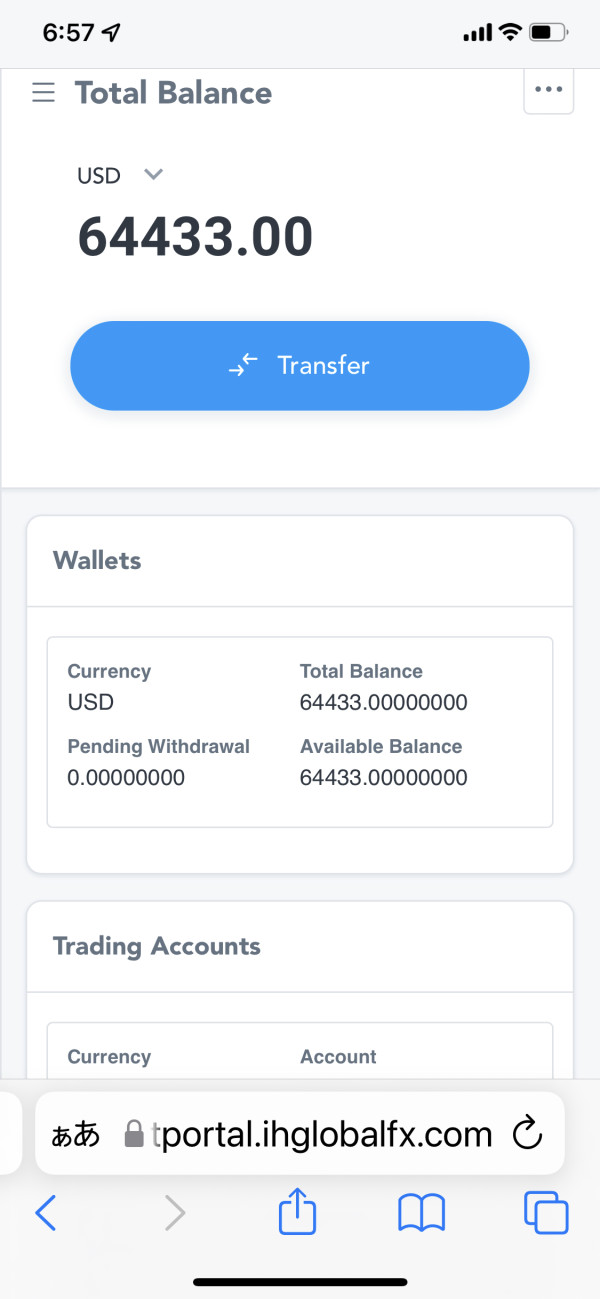Screen dimensions: 600x1299
Task: Open the three-dot overflow menu
Action: pos(549,90)
